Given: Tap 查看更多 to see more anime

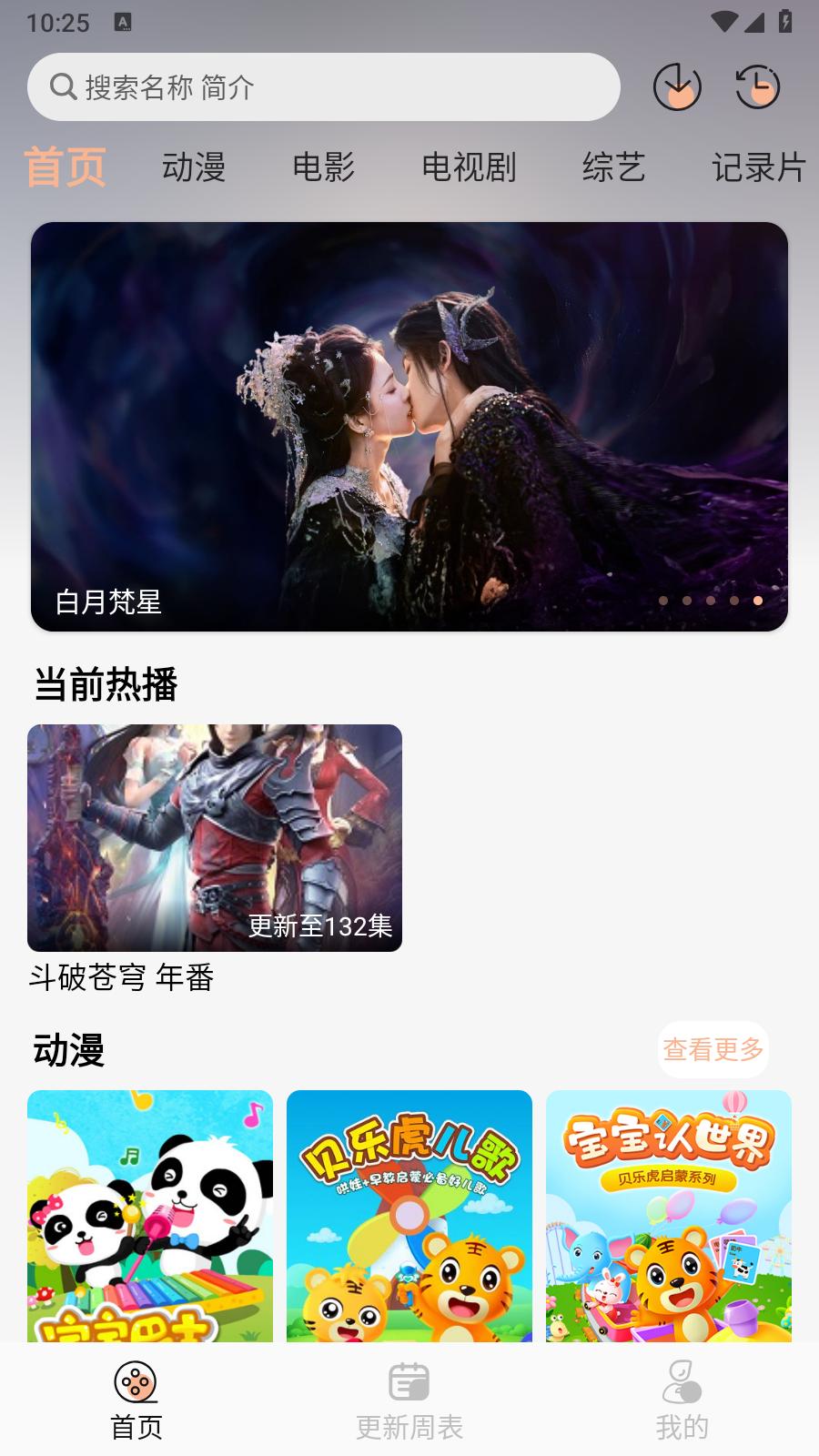Looking at the screenshot, I should pyautogui.click(x=713, y=1048).
